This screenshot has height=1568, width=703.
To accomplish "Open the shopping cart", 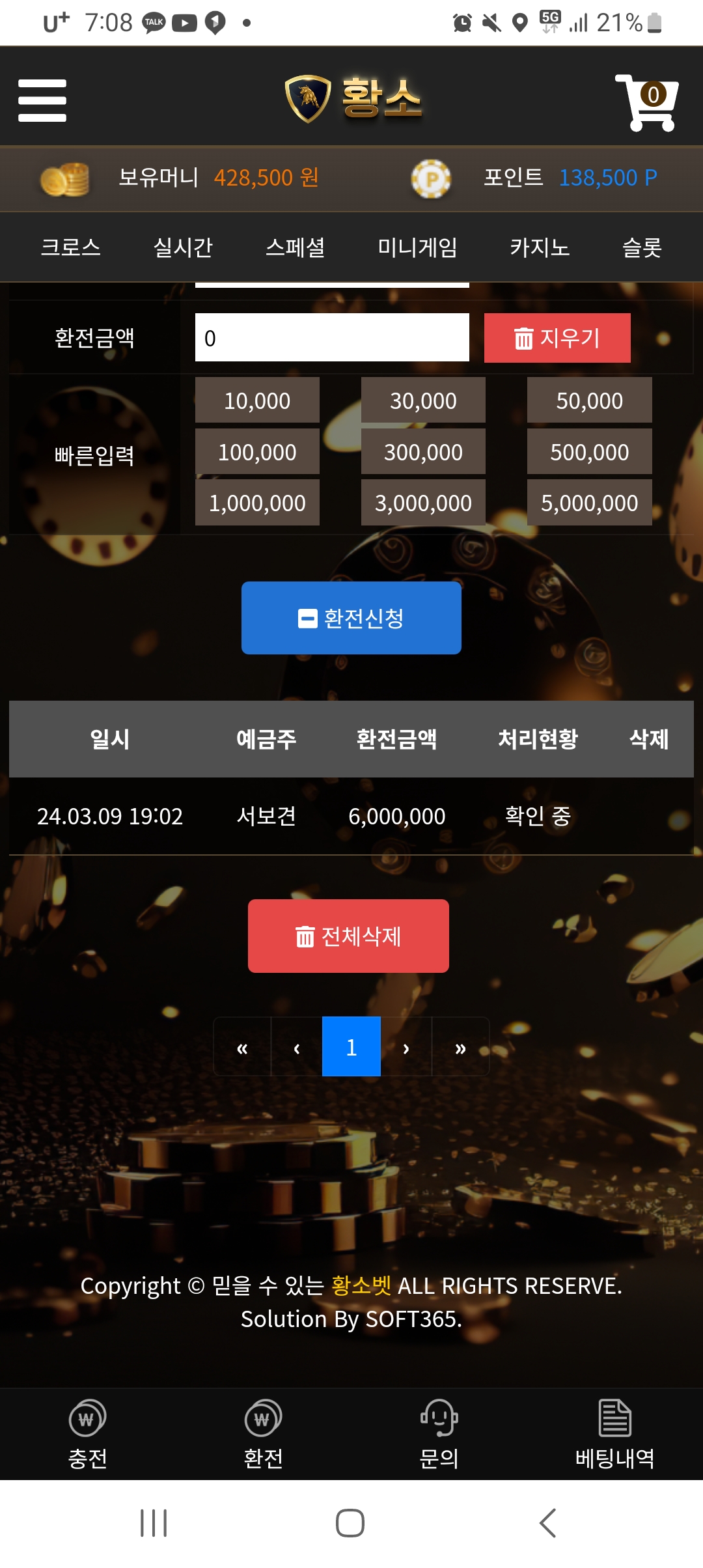I will click(646, 102).
